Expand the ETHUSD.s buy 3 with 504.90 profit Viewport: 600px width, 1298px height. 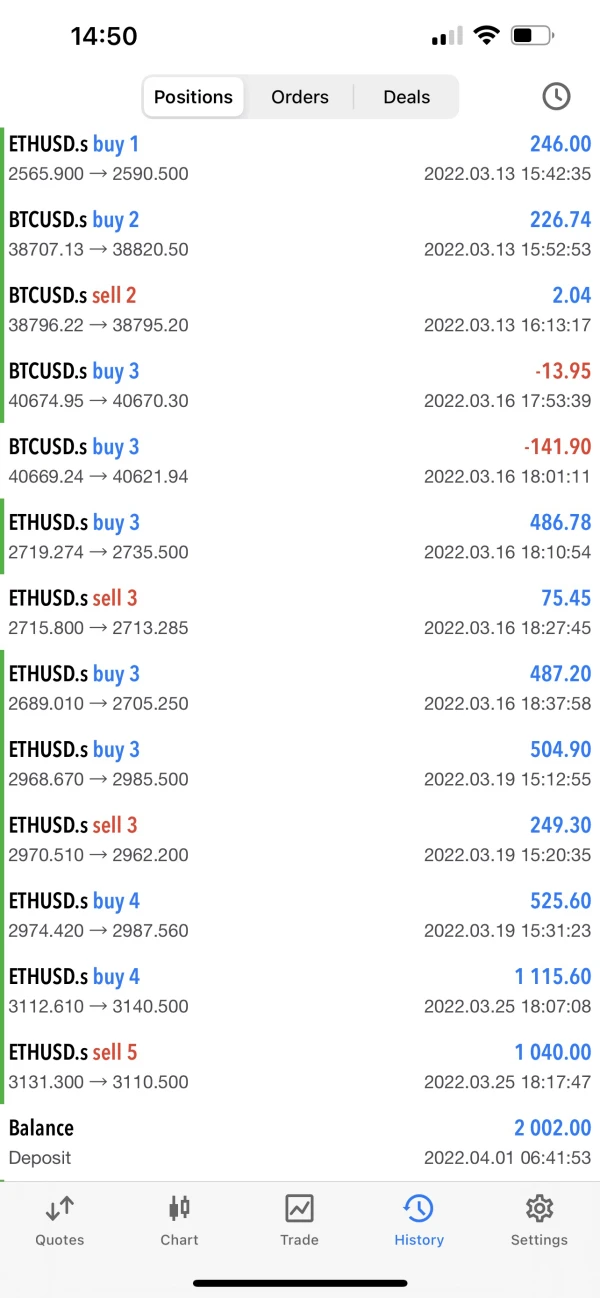click(x=300, y=764)
